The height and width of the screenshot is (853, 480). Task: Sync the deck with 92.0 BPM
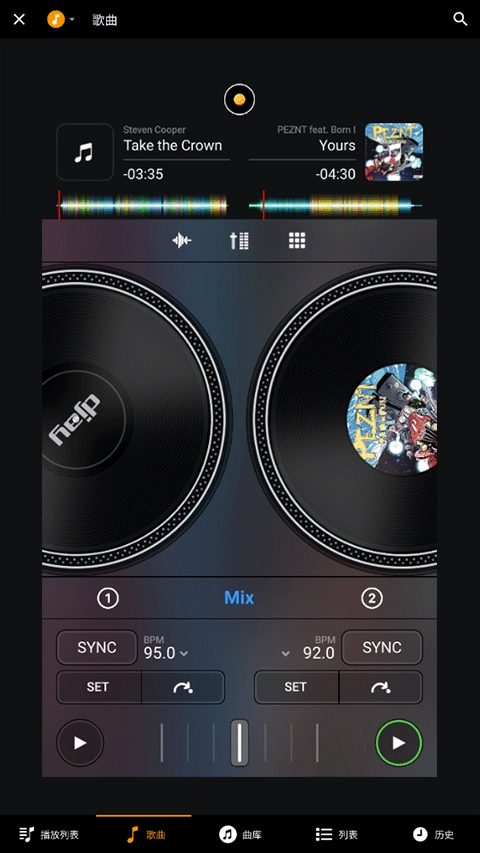coord(382,647)
